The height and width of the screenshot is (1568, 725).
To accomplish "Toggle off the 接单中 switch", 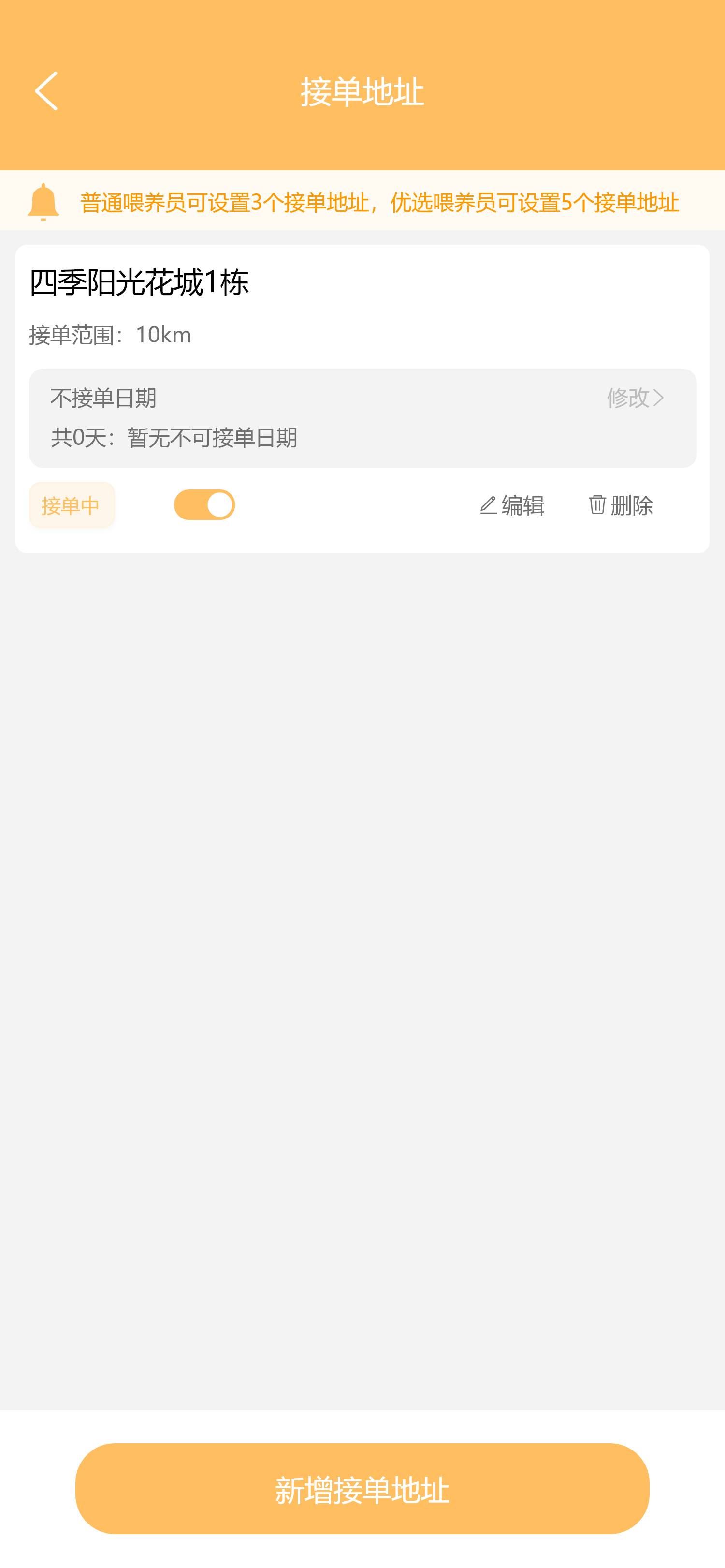I will click(204, 504).
